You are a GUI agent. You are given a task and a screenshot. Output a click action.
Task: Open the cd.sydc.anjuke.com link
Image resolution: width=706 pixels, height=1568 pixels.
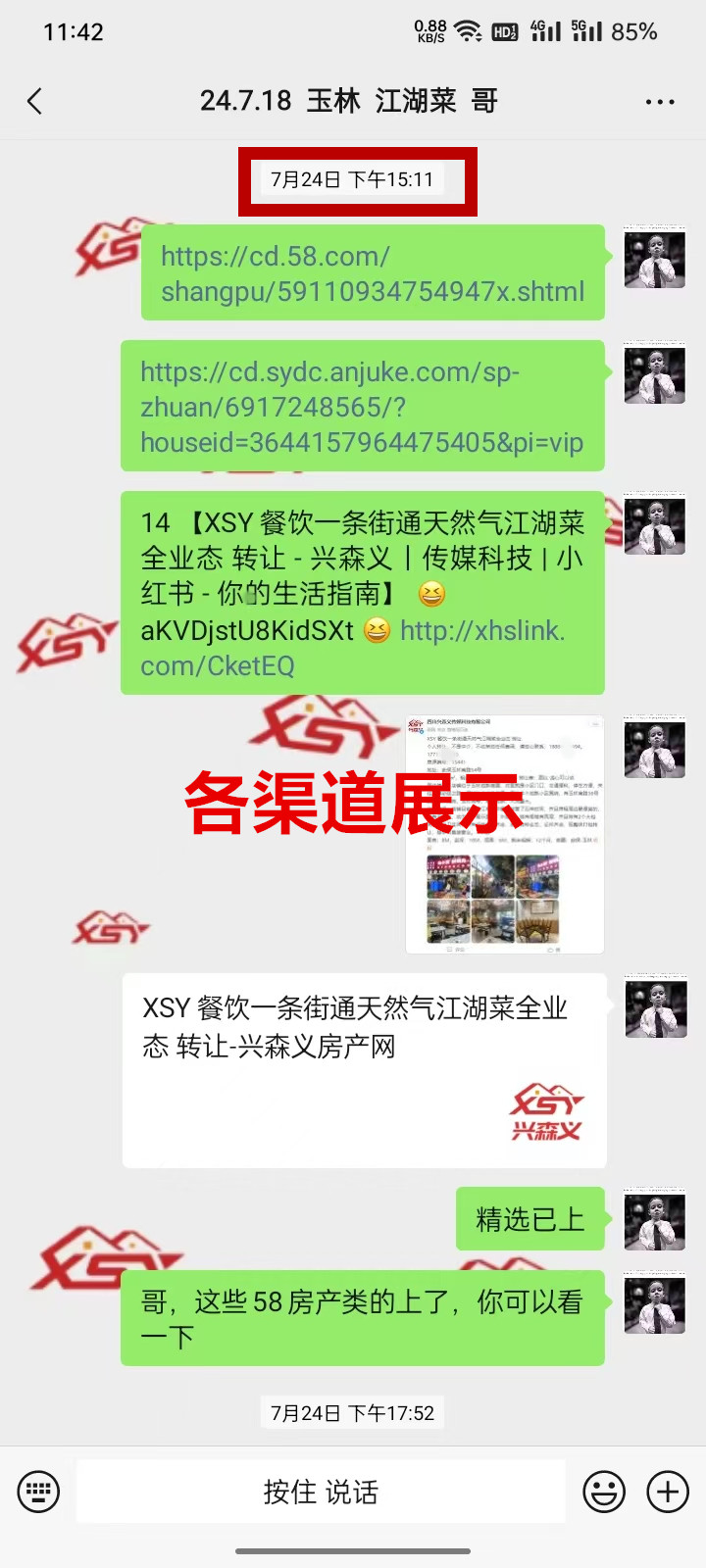[x=361, y=407]
